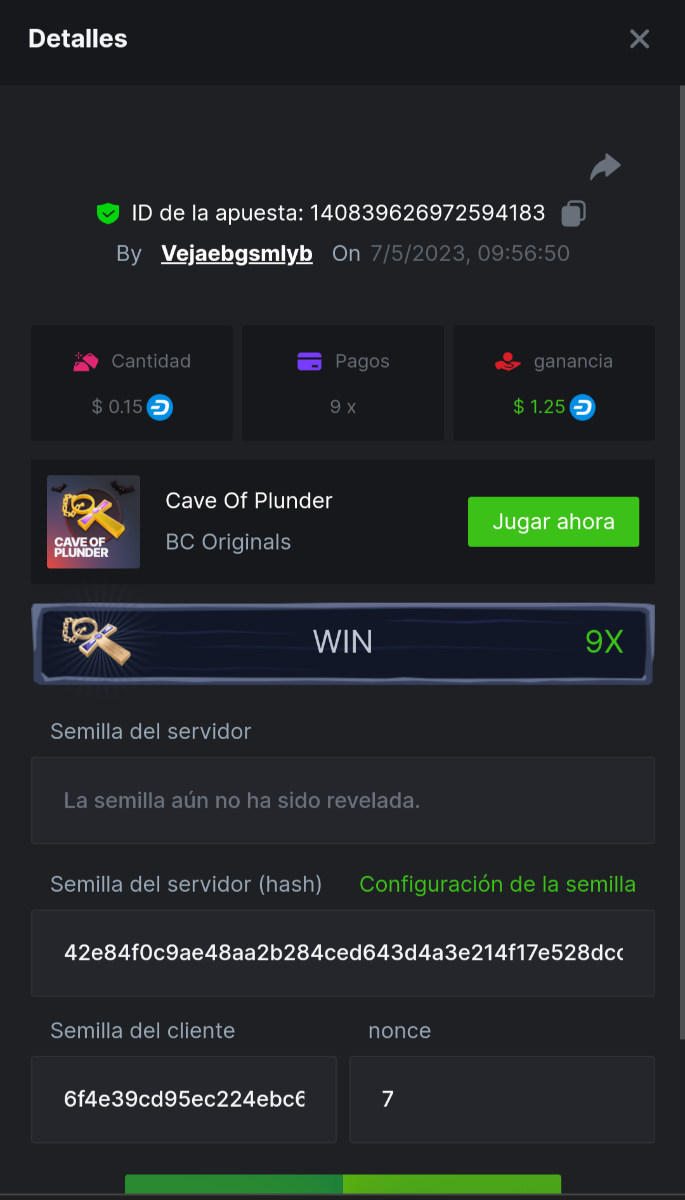This screenshot has width=685, height=1200.
Task: Tap the nonce field
Action: point(502,1099)
